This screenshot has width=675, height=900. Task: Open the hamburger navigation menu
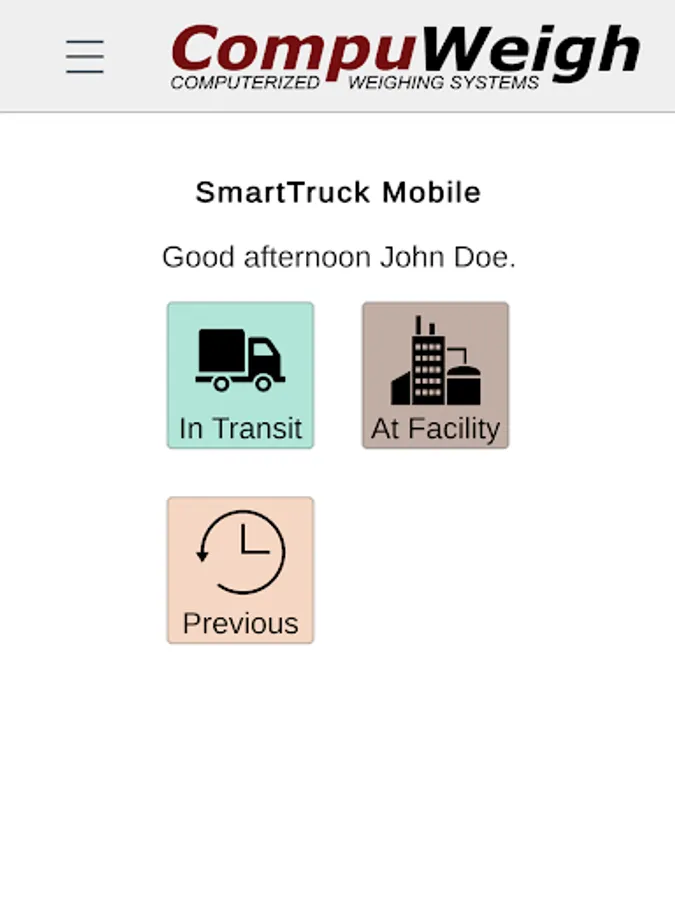pos(85,56)
